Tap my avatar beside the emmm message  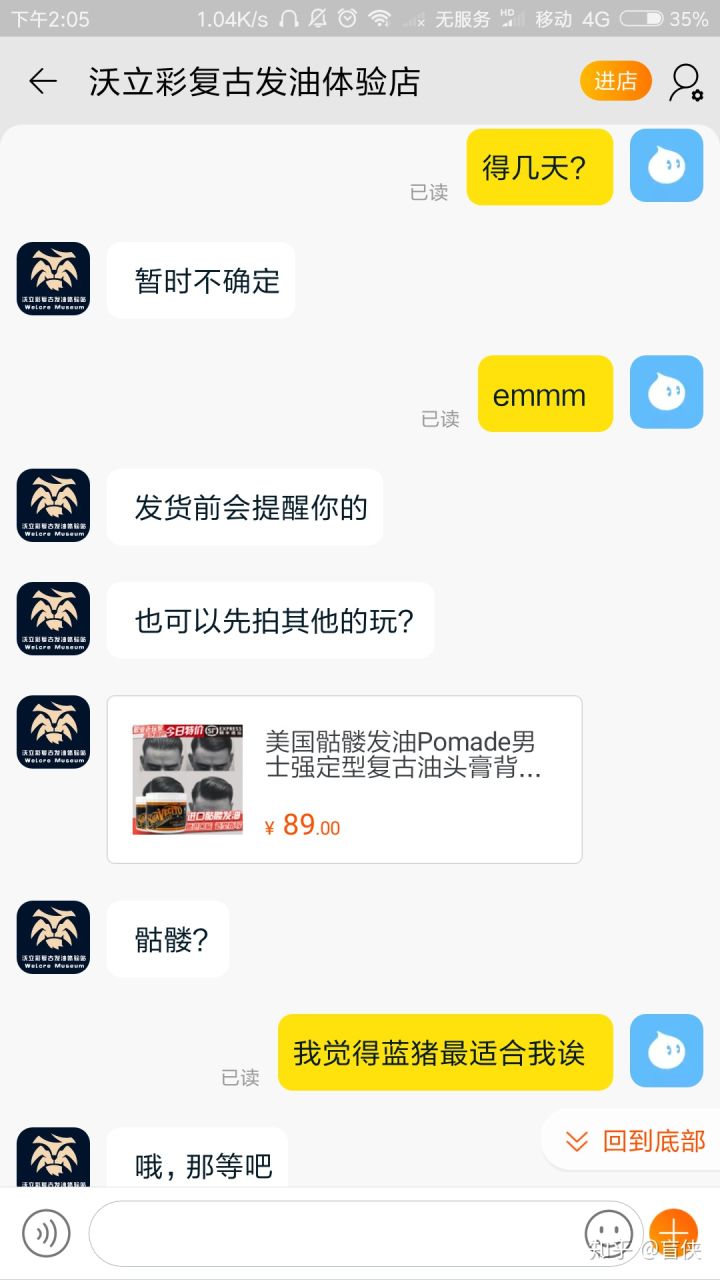click(x=666, y=393)
